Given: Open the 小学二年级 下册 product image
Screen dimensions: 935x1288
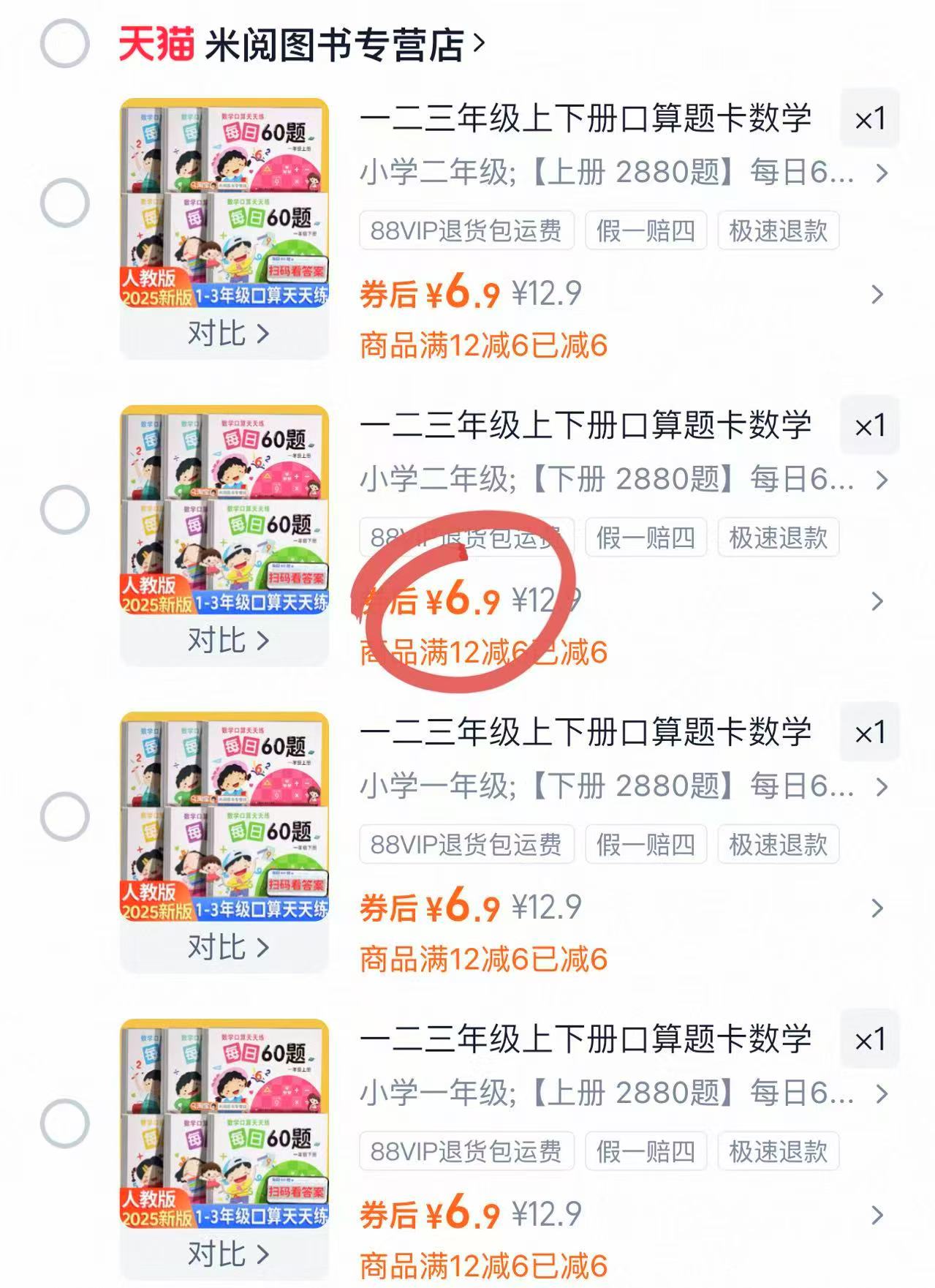Looking at the screenshot, I should click(224, 509).
